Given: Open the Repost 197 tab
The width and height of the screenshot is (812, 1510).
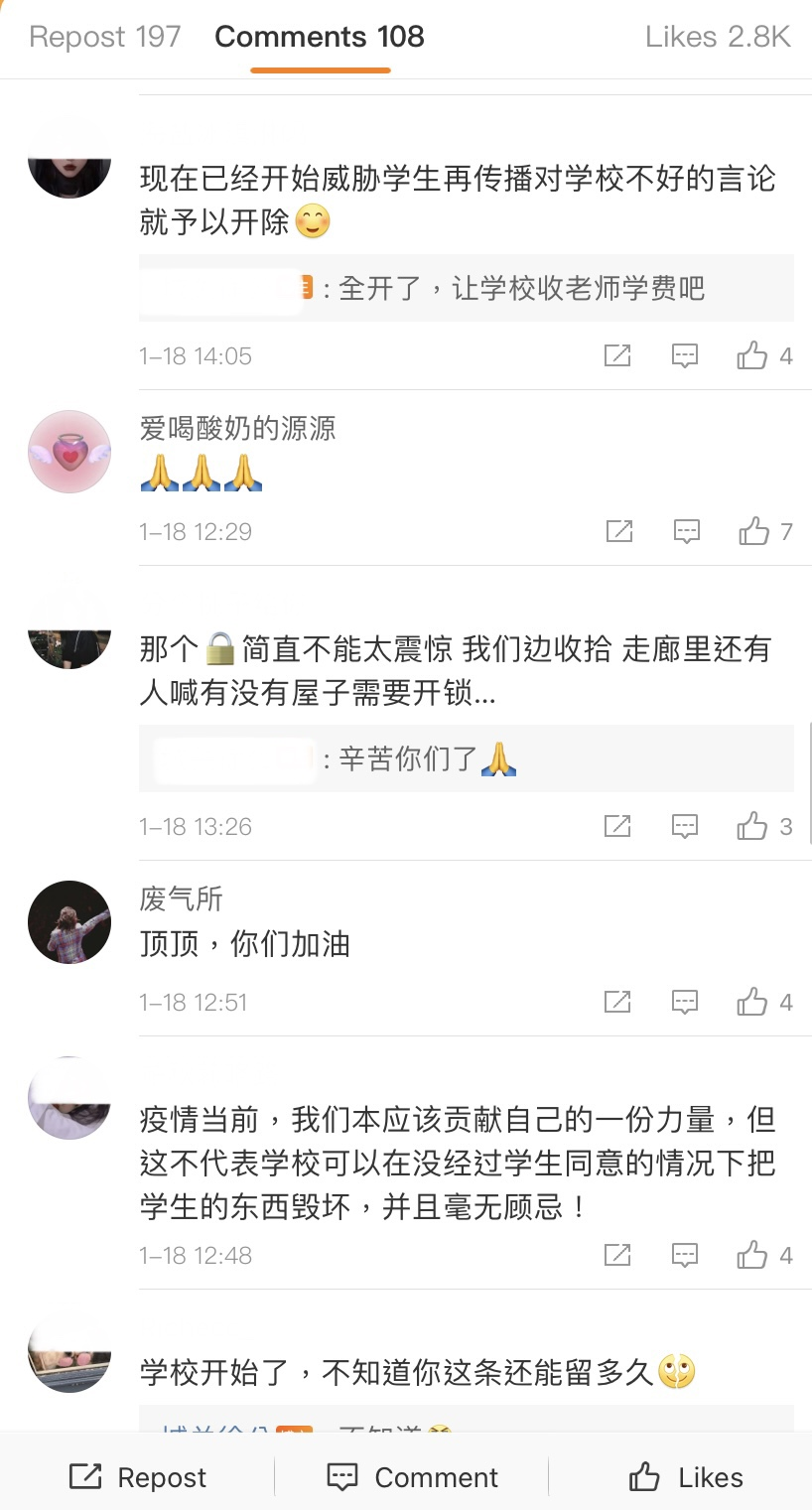Looking at the screenshot, I should [x=103, y=36].
